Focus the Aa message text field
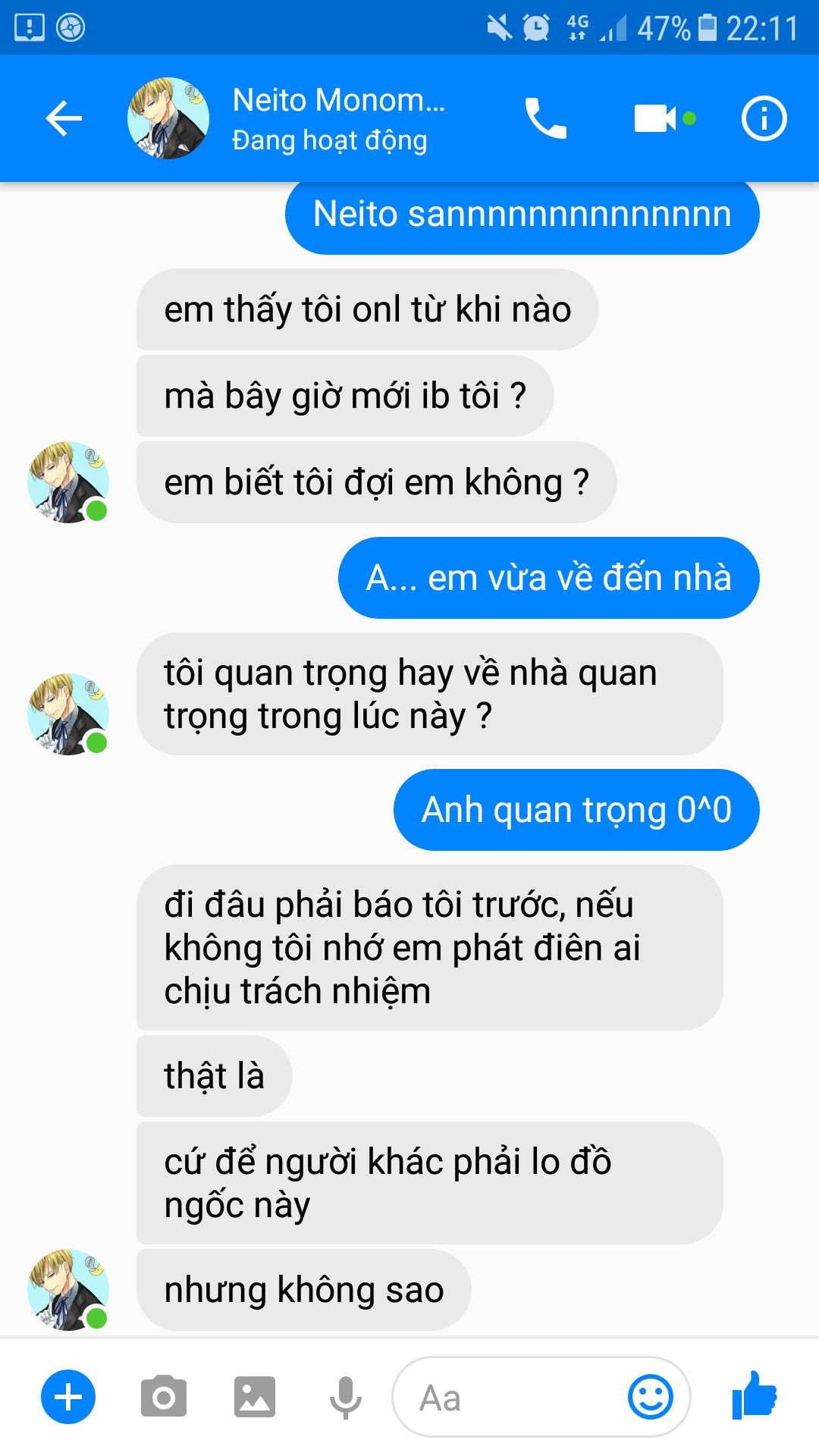The image size is (819, 1456). (x=507, y=1397)
